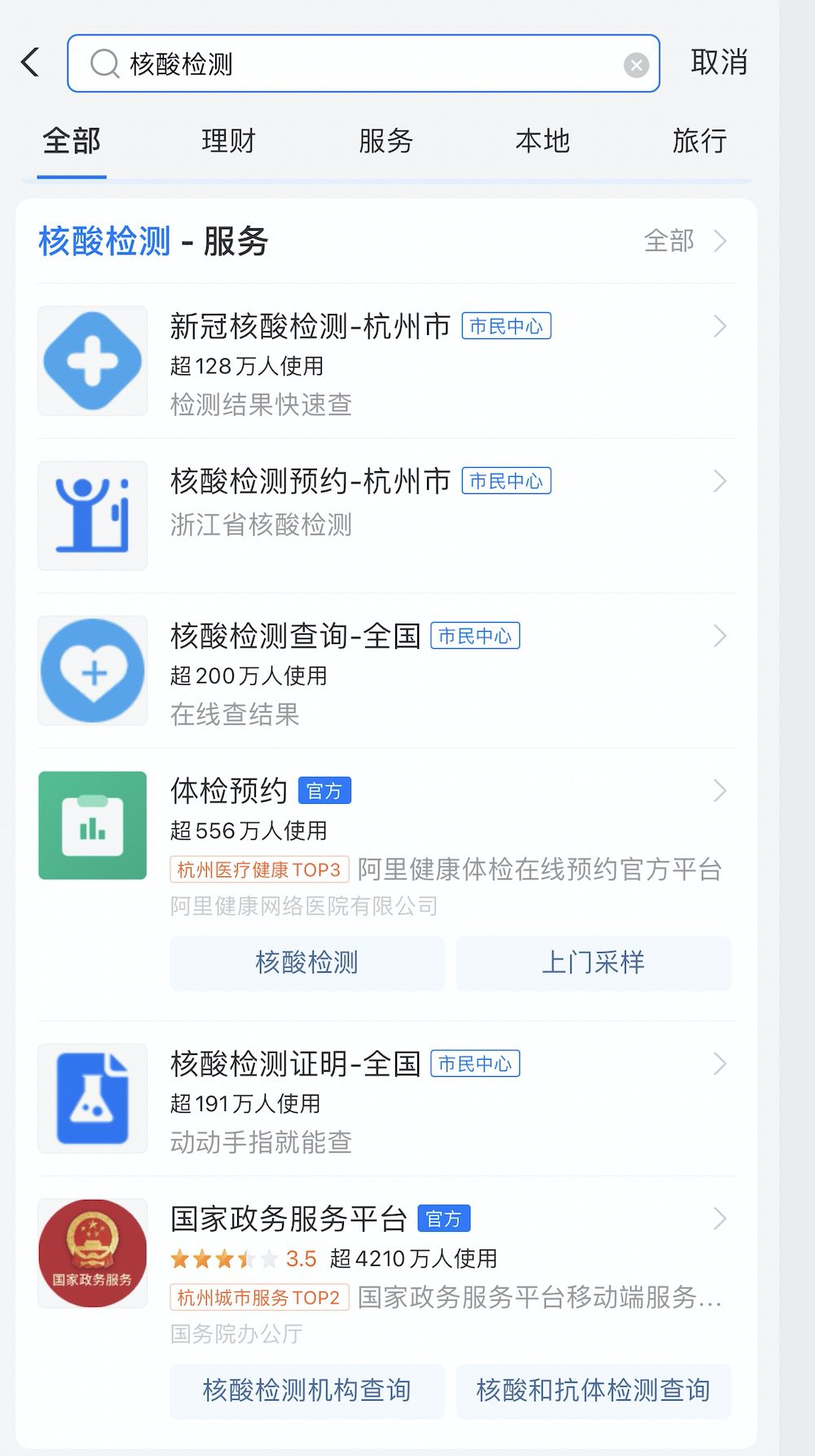
Task: Switch to the 本地 tab
Action: 542,141
